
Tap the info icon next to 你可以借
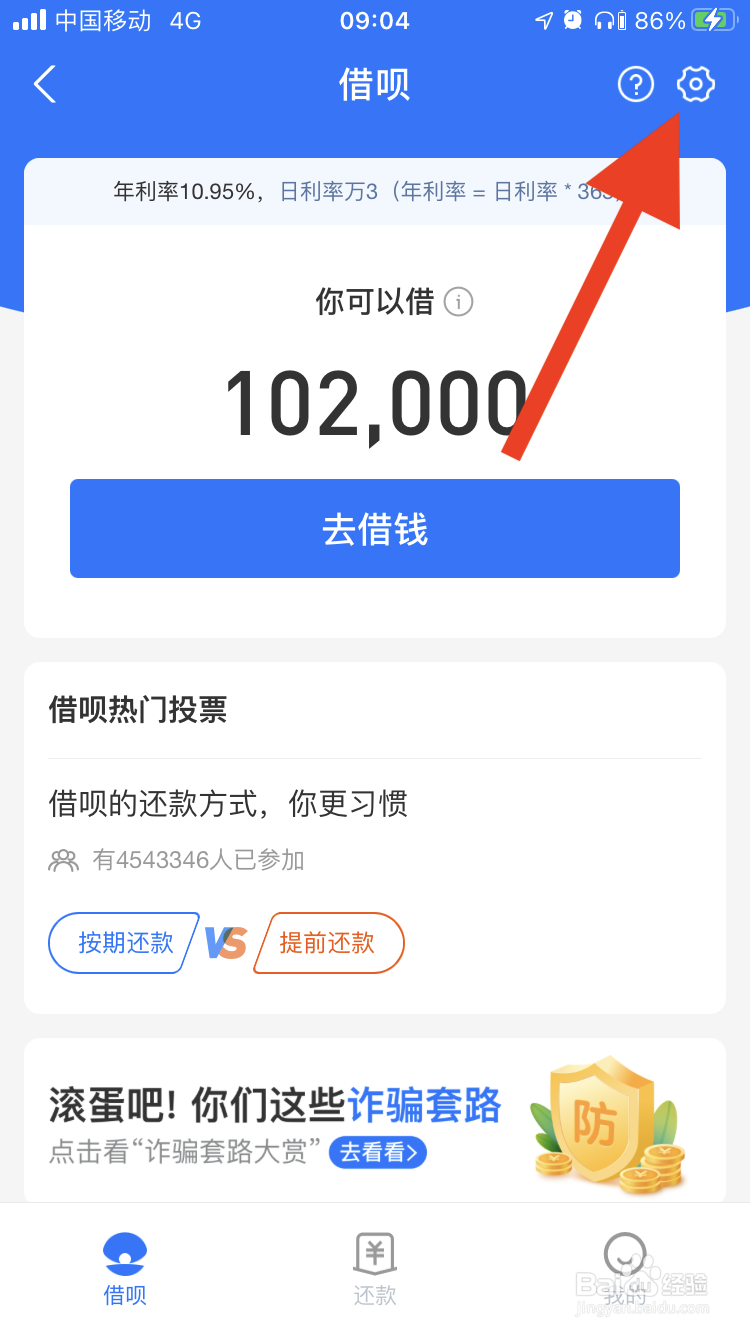(459, 302)
